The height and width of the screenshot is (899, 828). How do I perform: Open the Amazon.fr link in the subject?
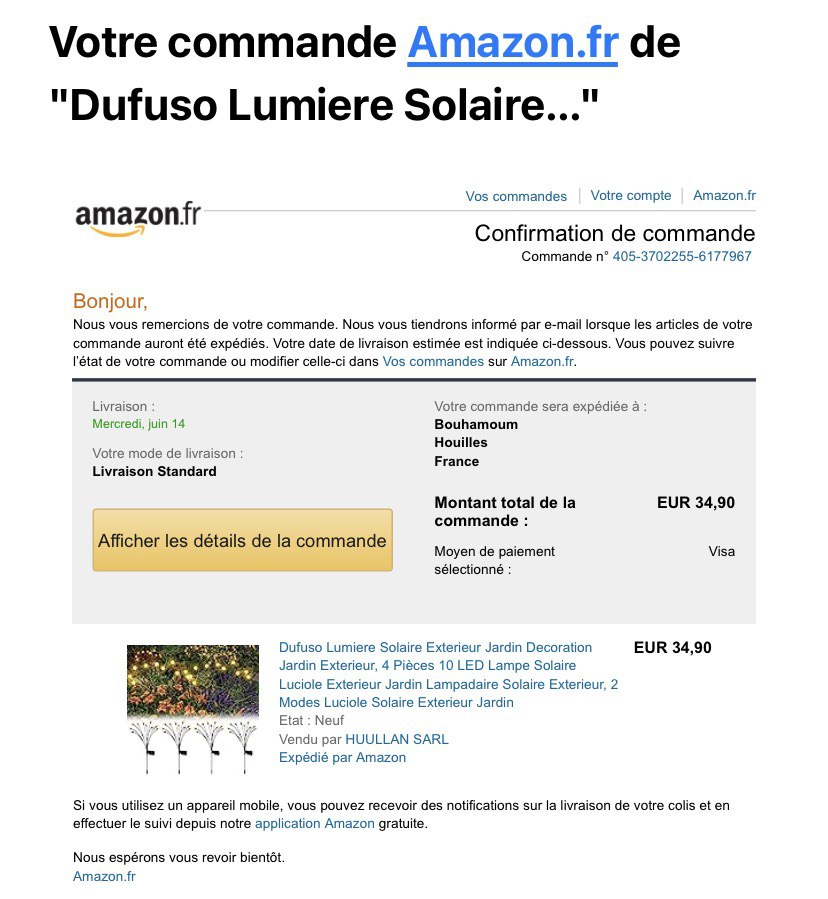[512, 44]
